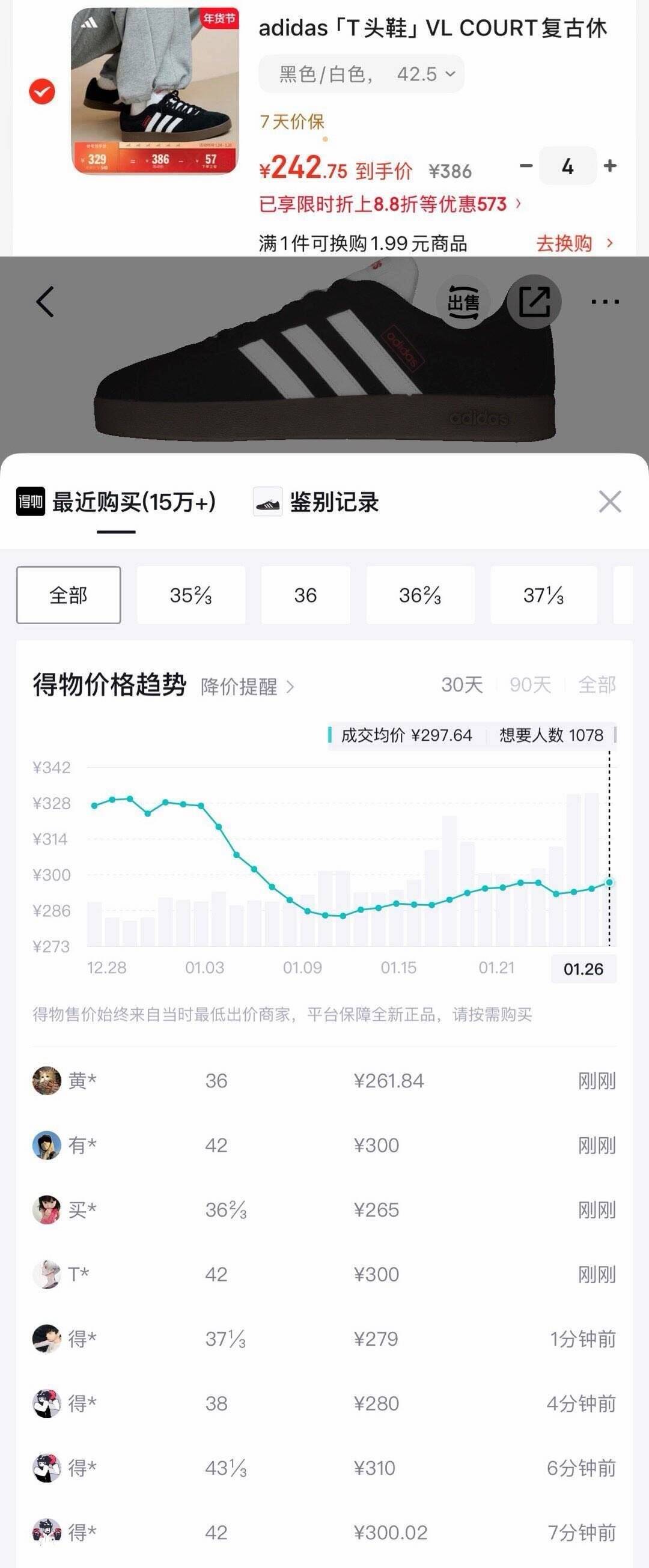Uncheck the adidas VL COURT cart item
This screenshot has width=649, height=1568.
click(42, 91)
